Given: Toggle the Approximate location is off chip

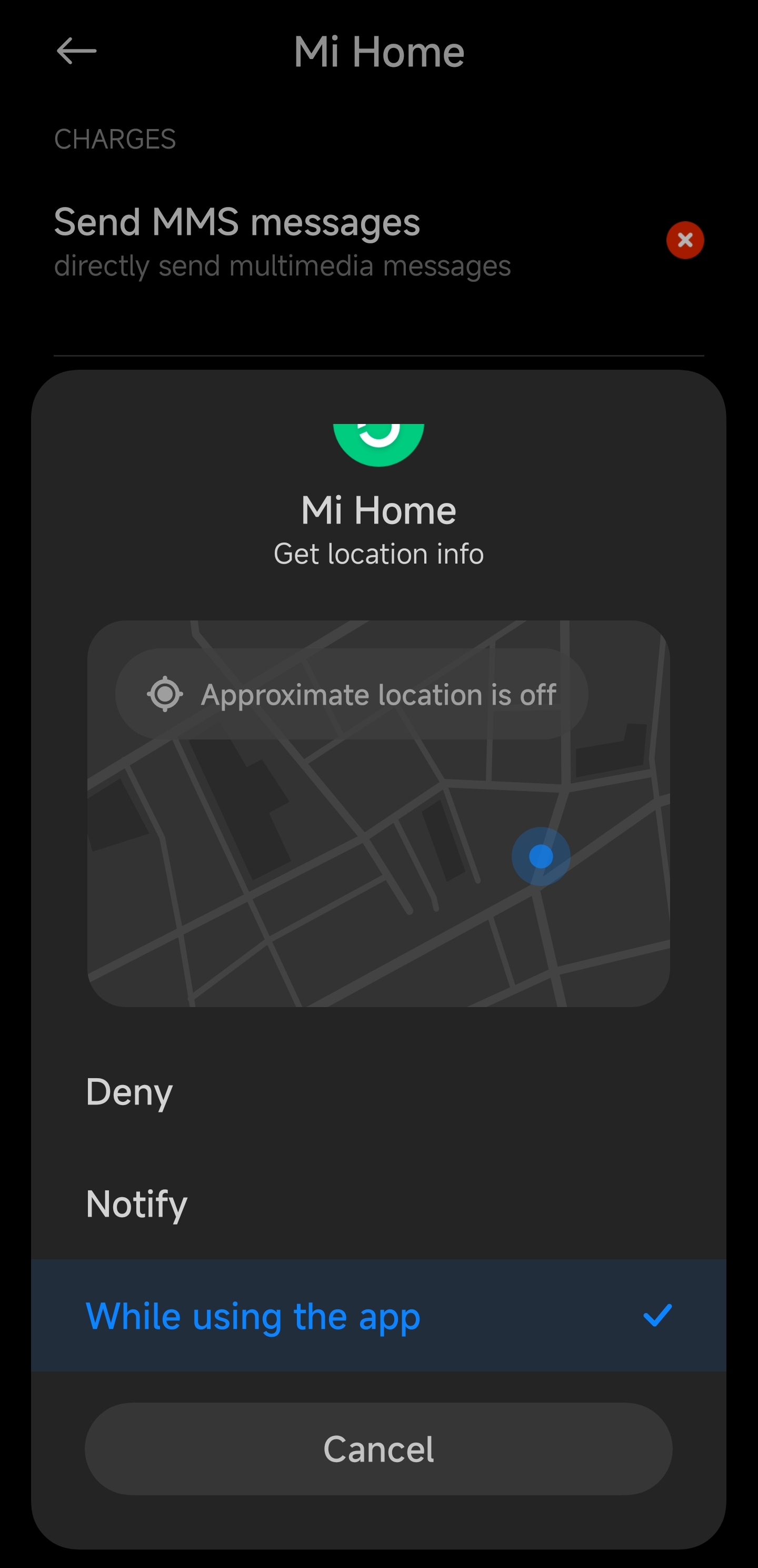Looking at the screenshot, I should [352, 694].
